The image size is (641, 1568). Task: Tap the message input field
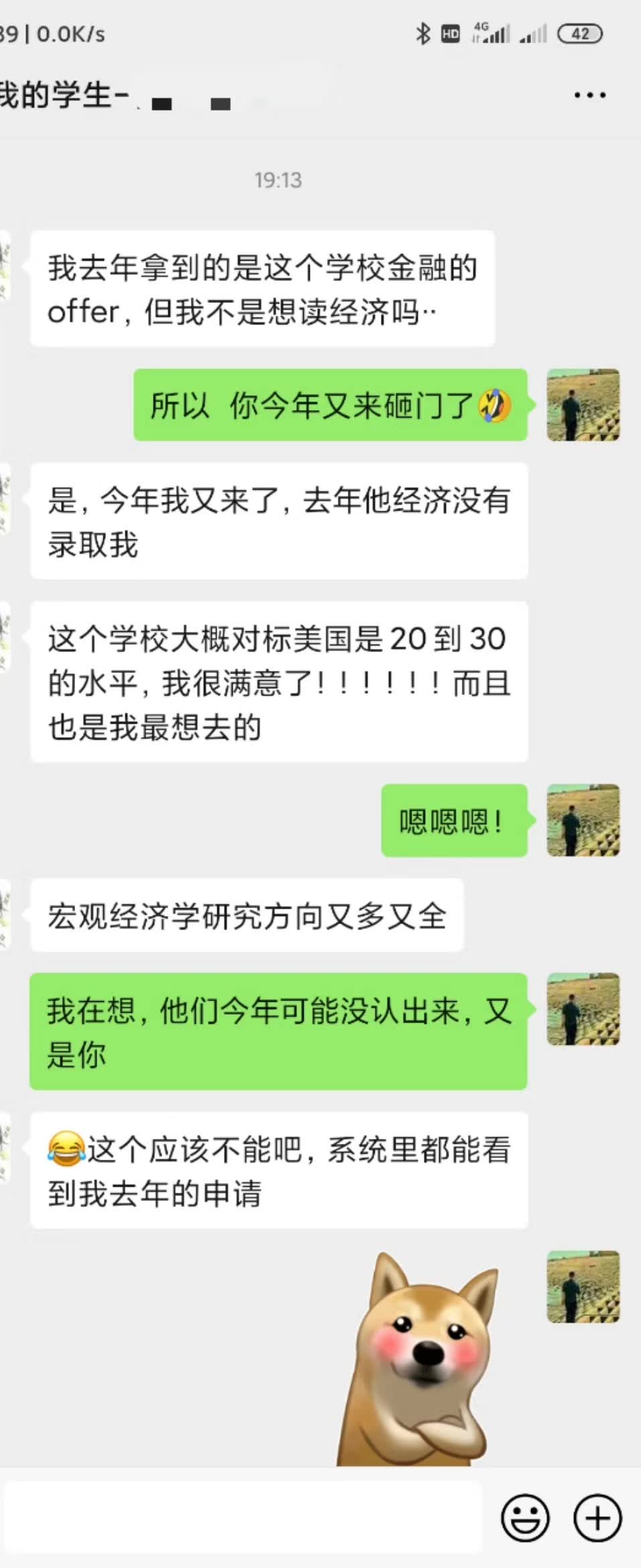(x=243, y=1518)
